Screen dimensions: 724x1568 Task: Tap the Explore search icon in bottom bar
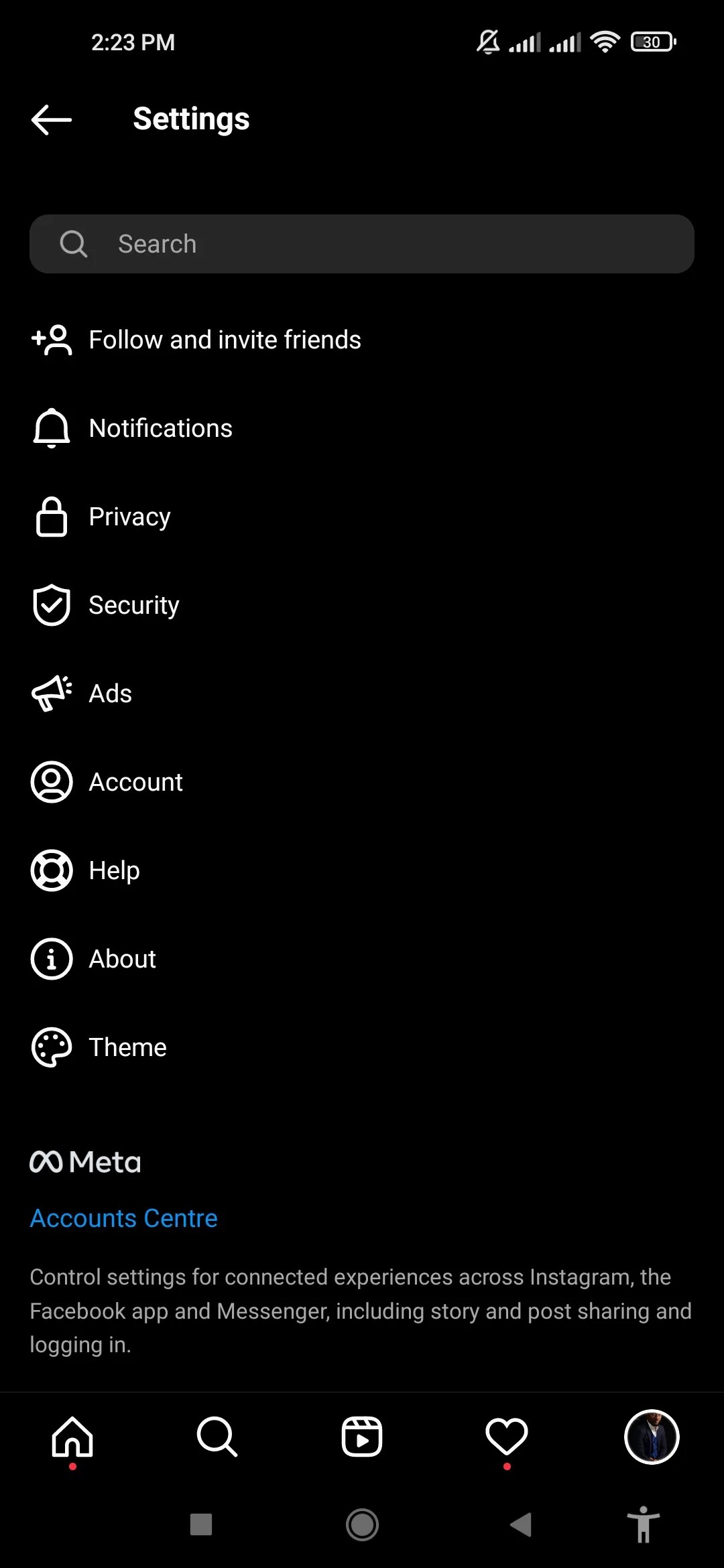[x=217, y=1437]
